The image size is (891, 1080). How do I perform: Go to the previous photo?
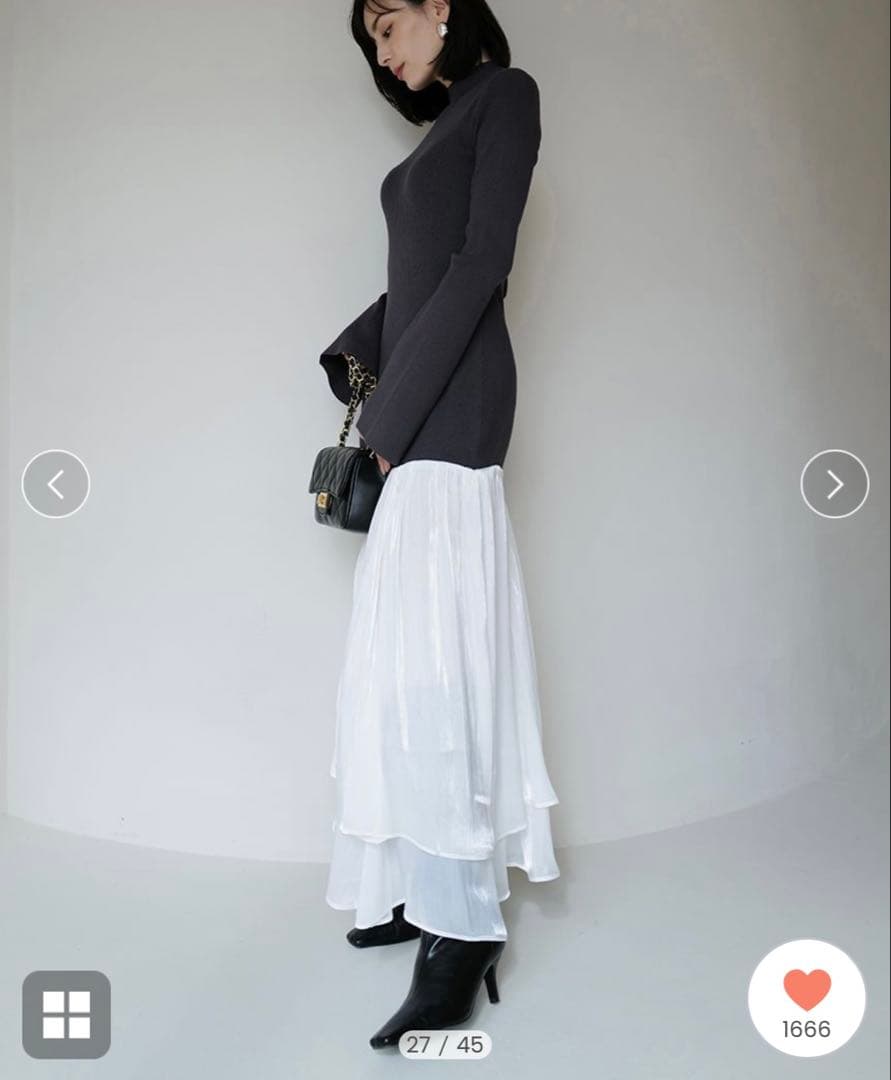pos(56,484)
